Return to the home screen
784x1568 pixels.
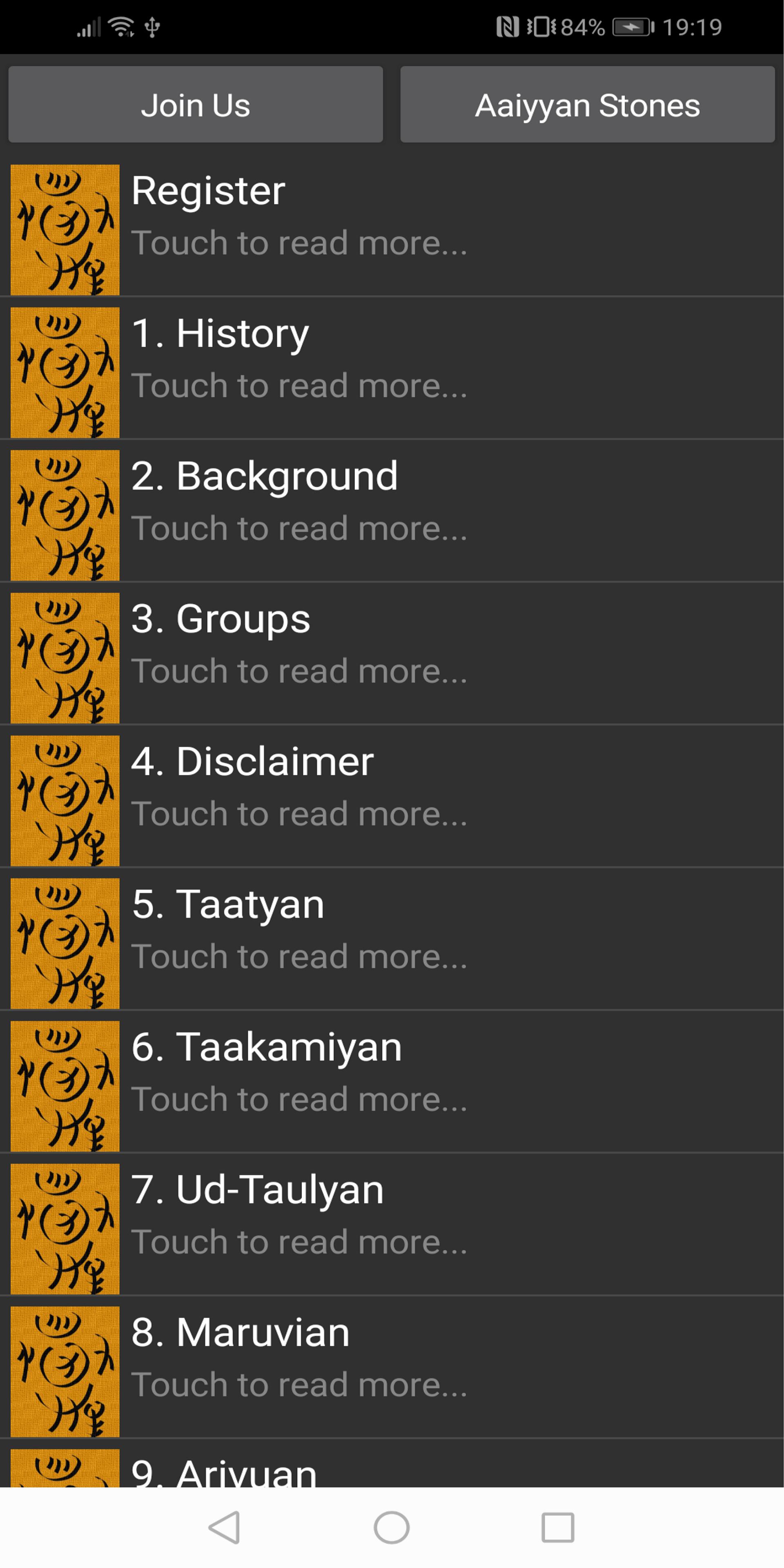[x=392, y=1527]
